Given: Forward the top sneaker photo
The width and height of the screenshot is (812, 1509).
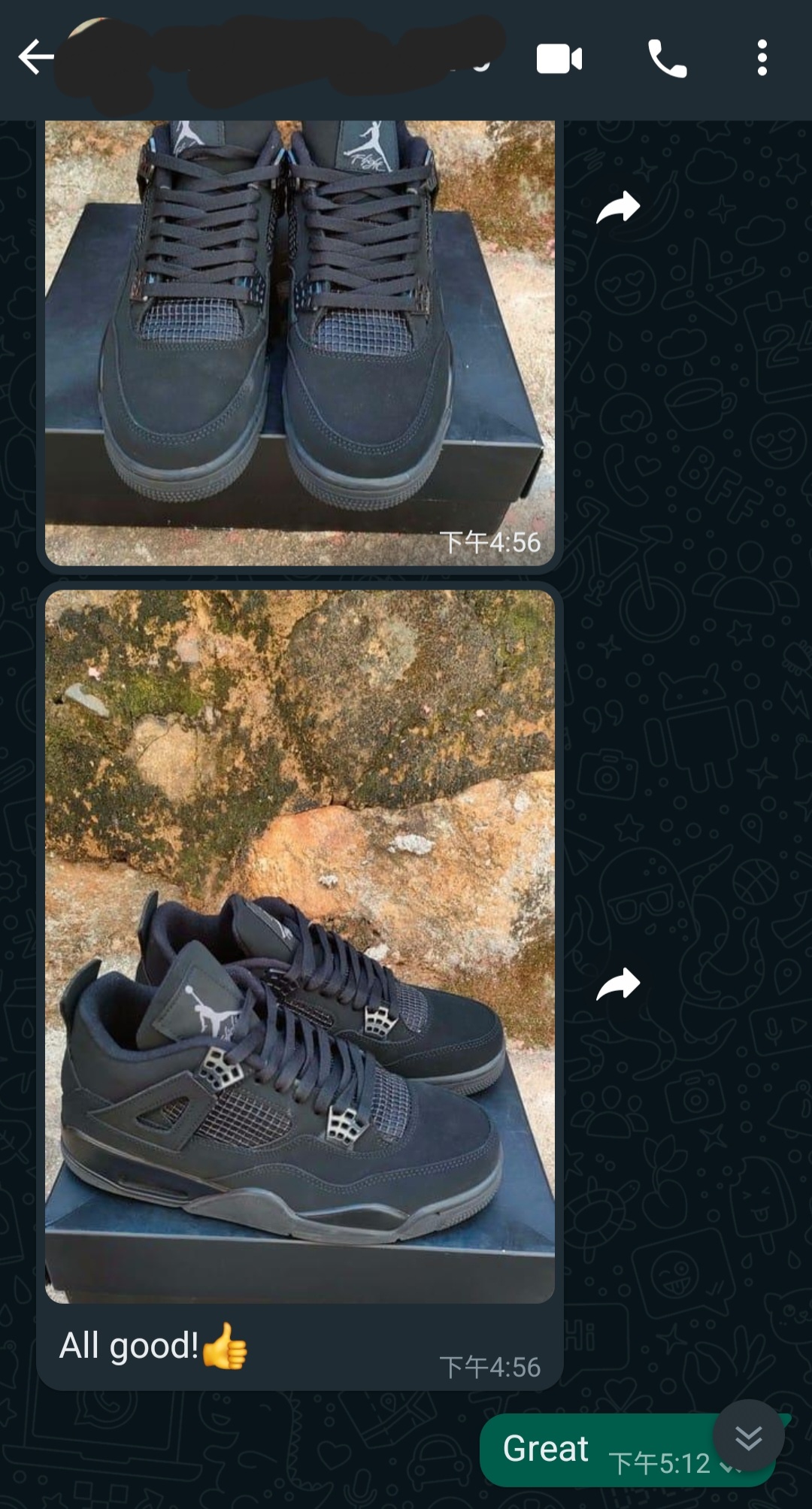Looking at the screenshot, I should 617,208.
